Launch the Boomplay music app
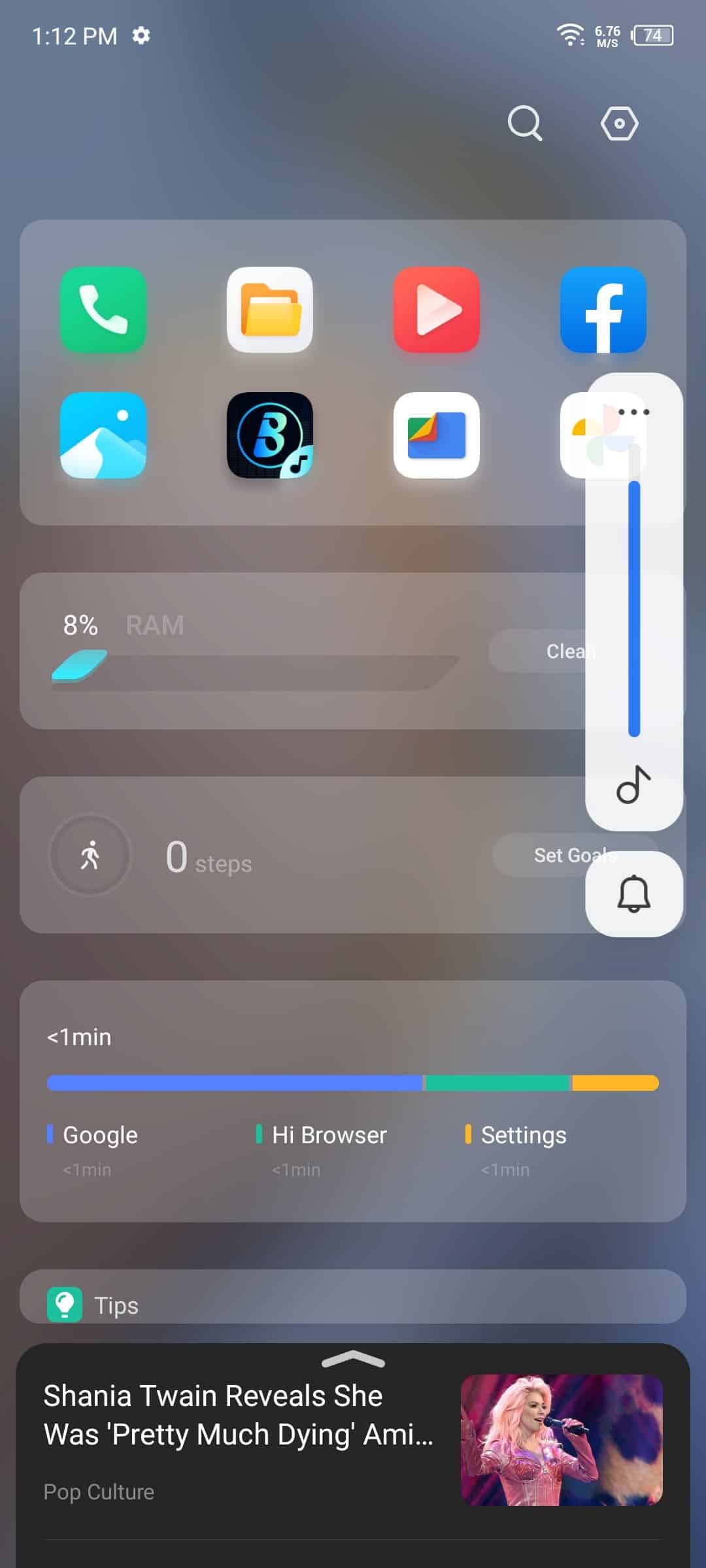The width and height of the screenshot is (706, 1568). click(x=270, y=435)
